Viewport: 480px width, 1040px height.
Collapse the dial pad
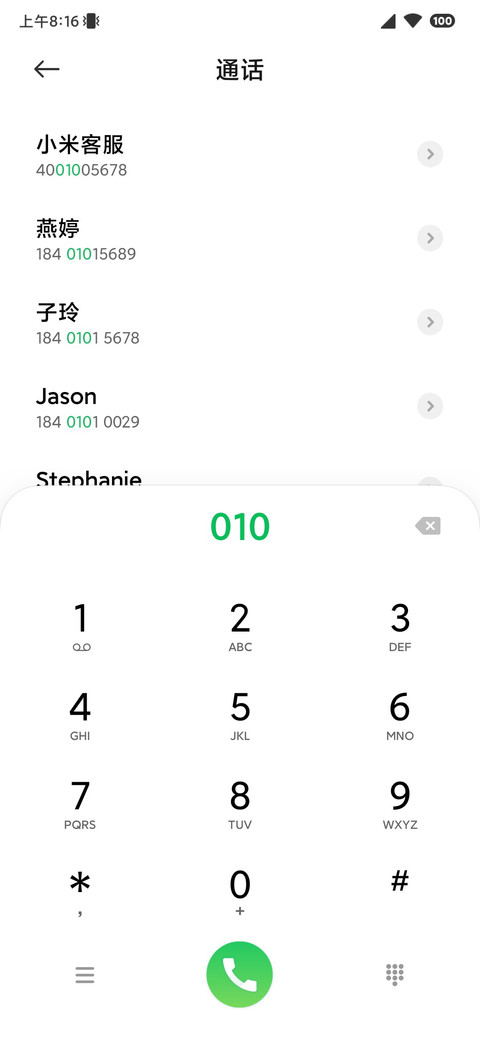click(x=395, y=974)
